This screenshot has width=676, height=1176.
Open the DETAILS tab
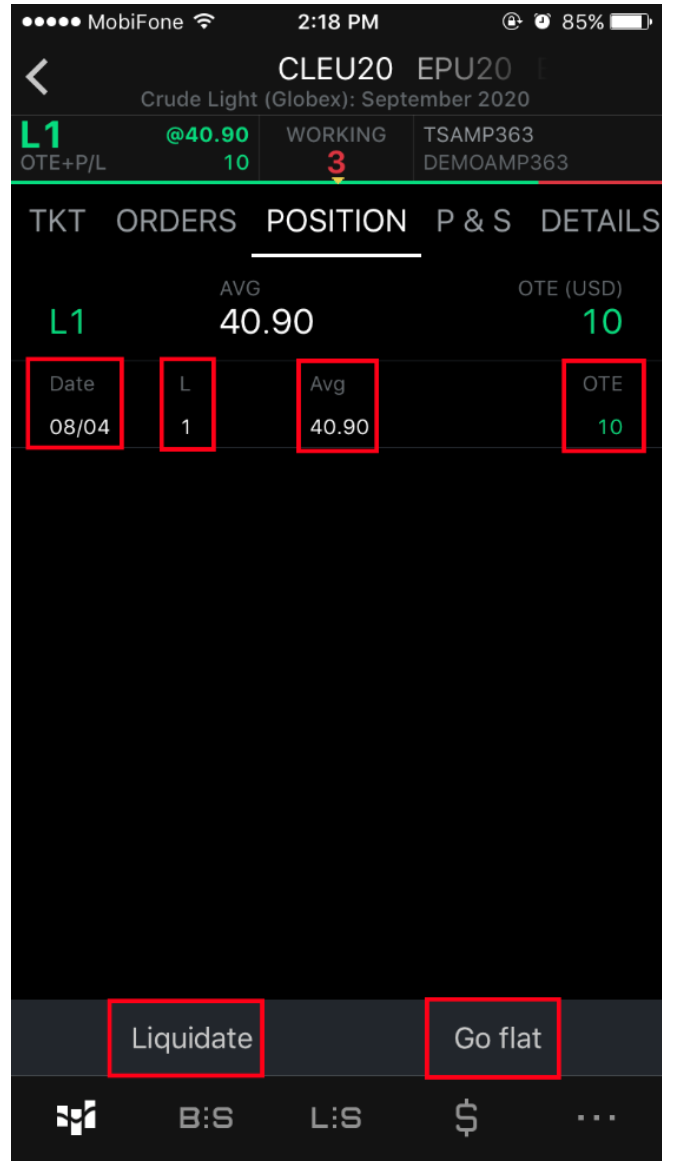[599, 221]
